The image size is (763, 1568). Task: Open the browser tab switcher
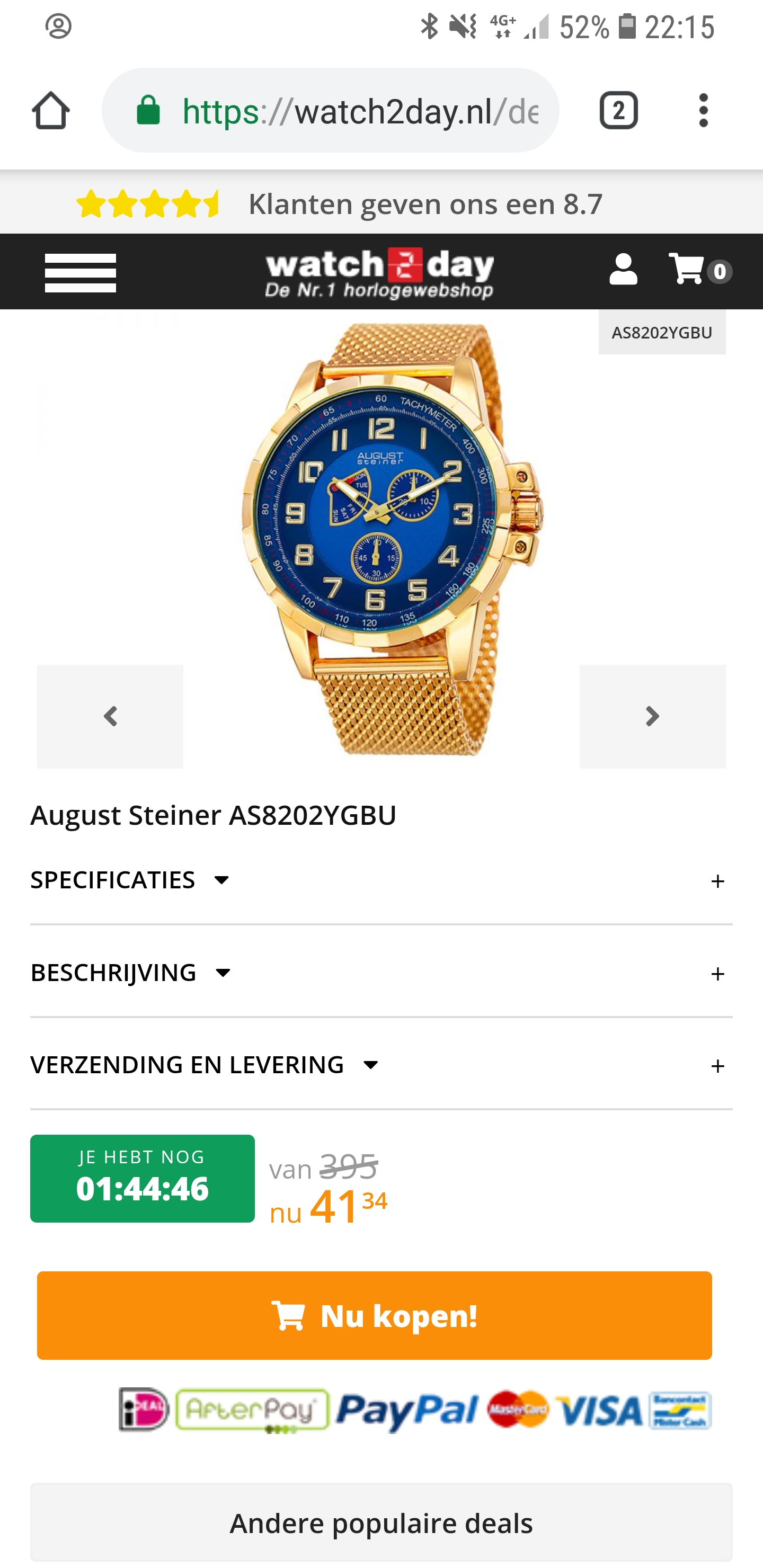coord(618,111)
